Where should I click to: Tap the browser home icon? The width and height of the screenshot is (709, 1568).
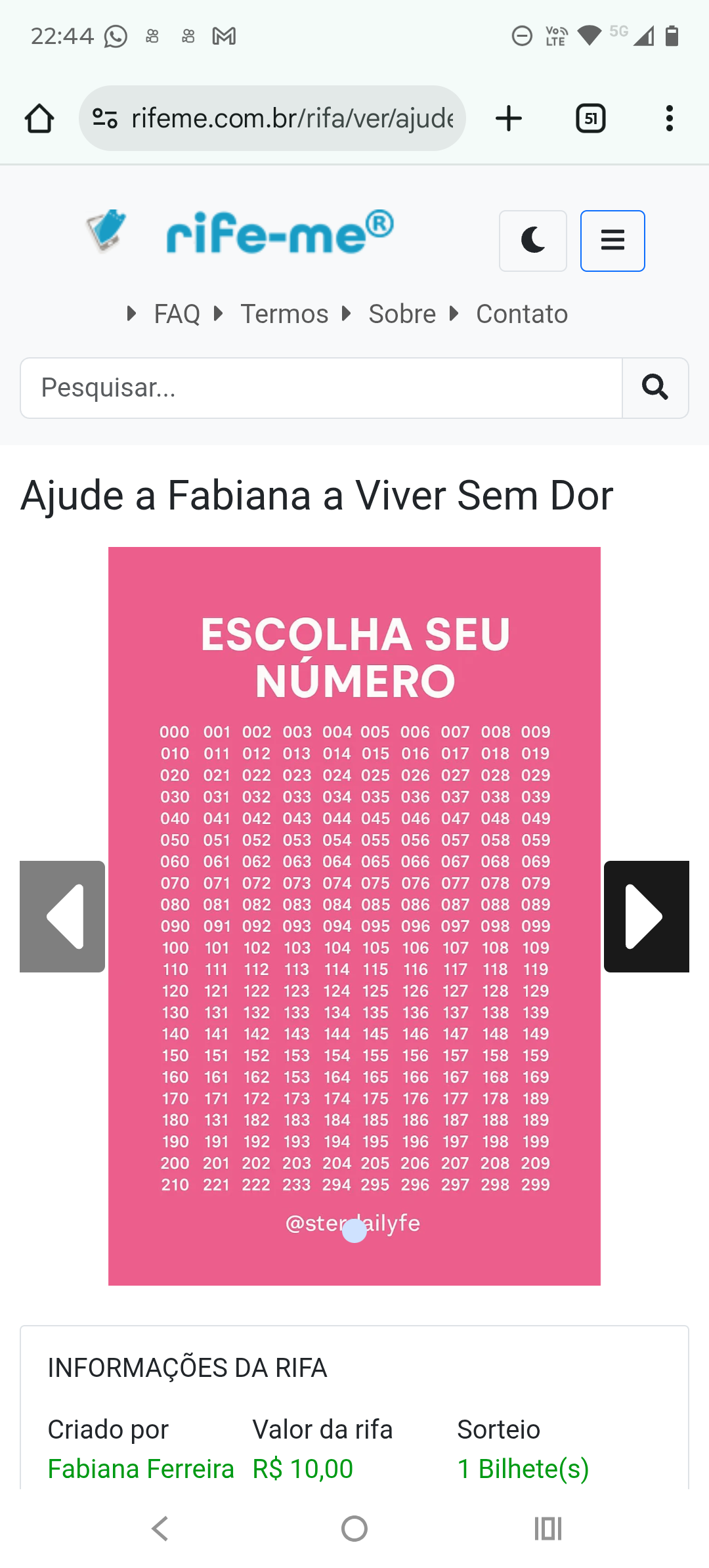[39, 118]
